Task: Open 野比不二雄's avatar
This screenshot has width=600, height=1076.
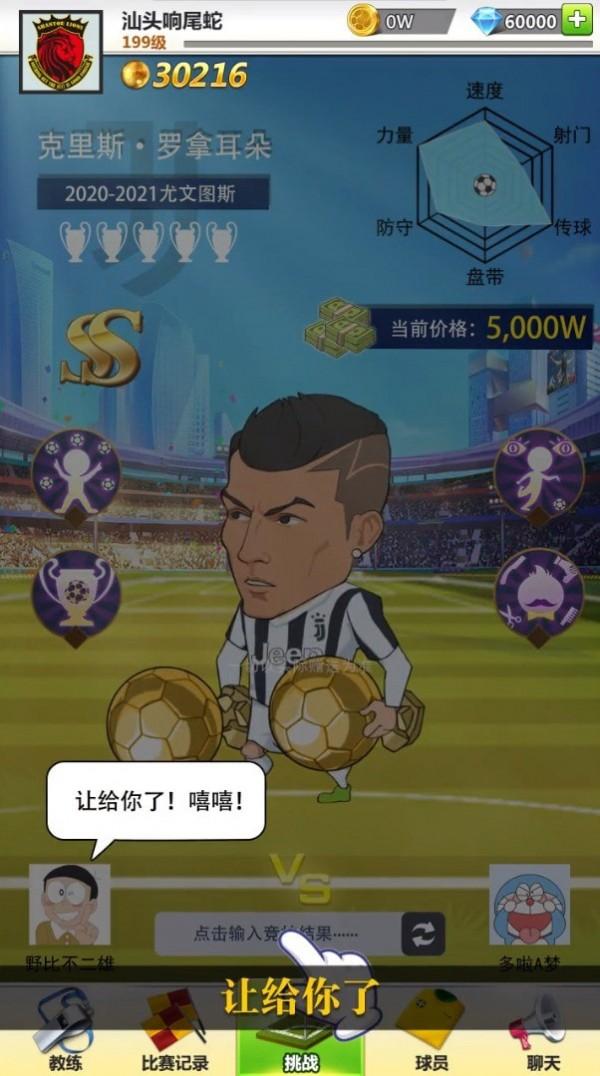Action: pyautogui.click(x=69, y=906)
